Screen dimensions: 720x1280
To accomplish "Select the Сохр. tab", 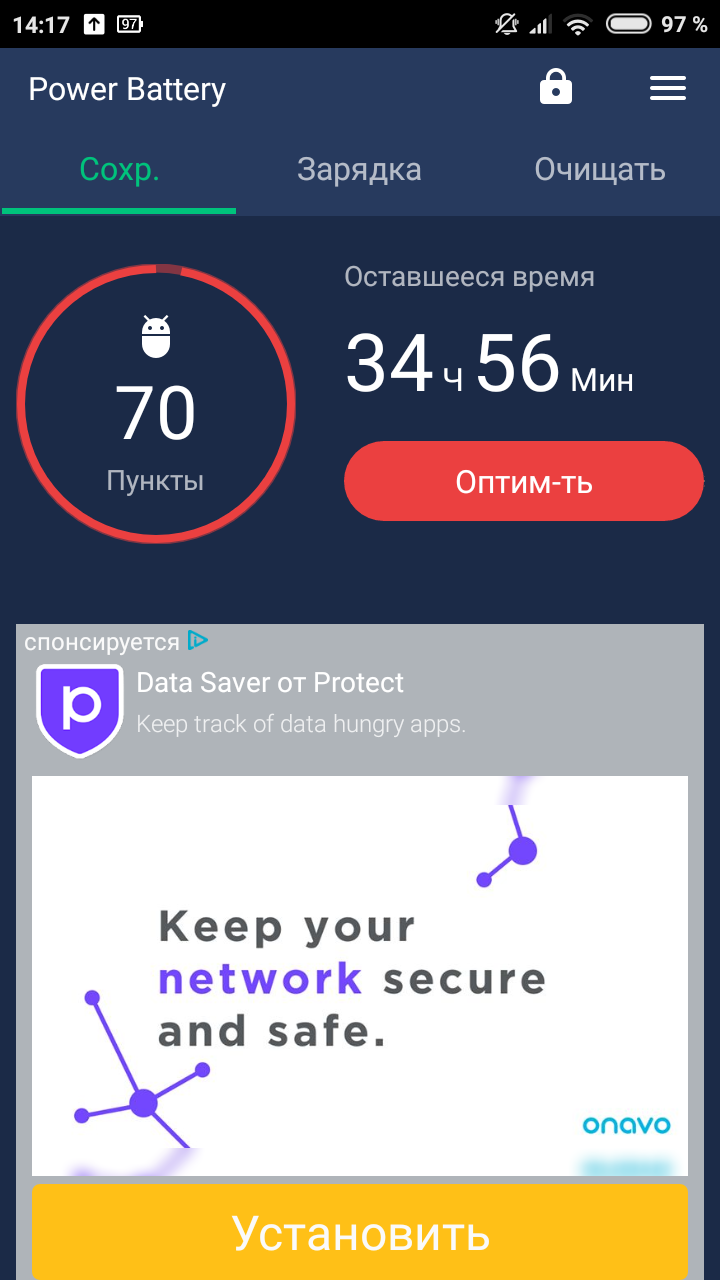I will (120, 170).
